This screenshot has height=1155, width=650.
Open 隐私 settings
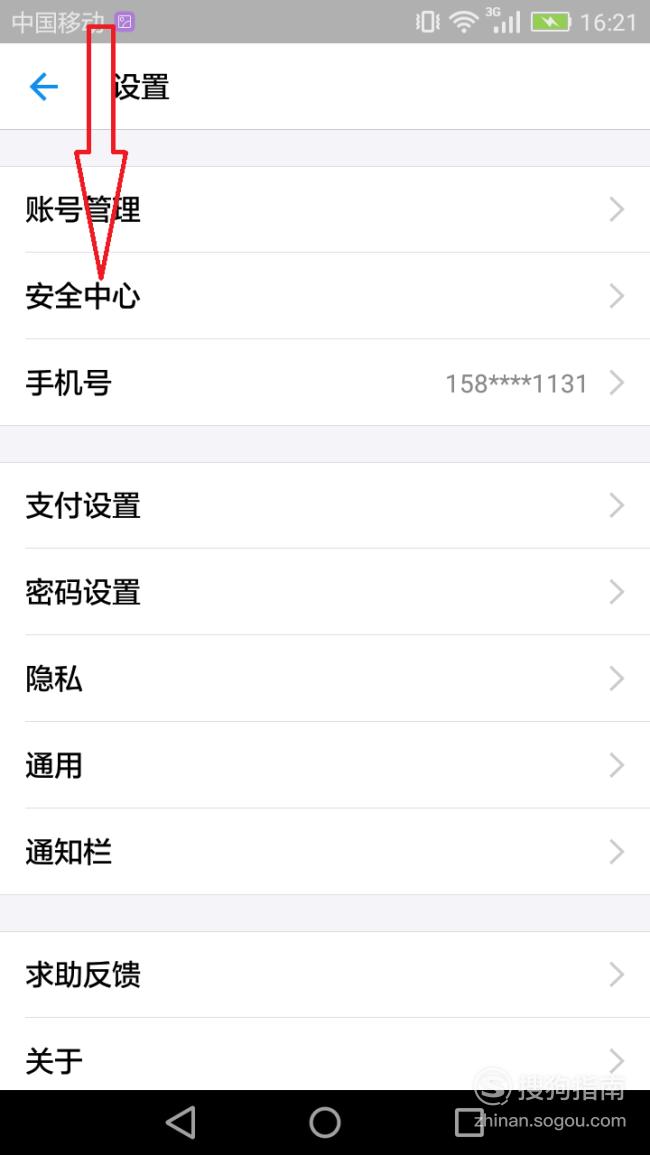coord(325,678)
